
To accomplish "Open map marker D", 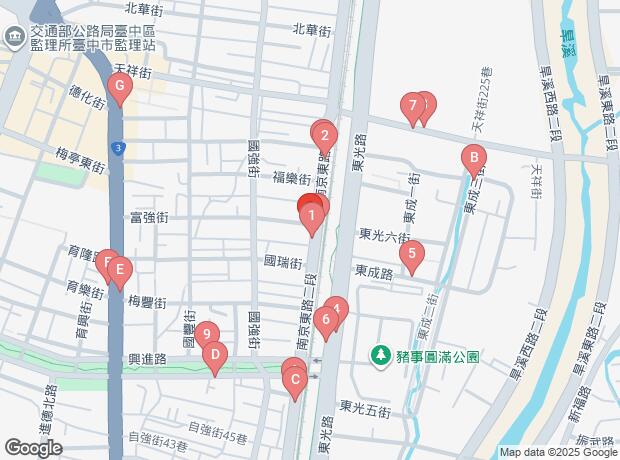I will [x=213, y=354].
